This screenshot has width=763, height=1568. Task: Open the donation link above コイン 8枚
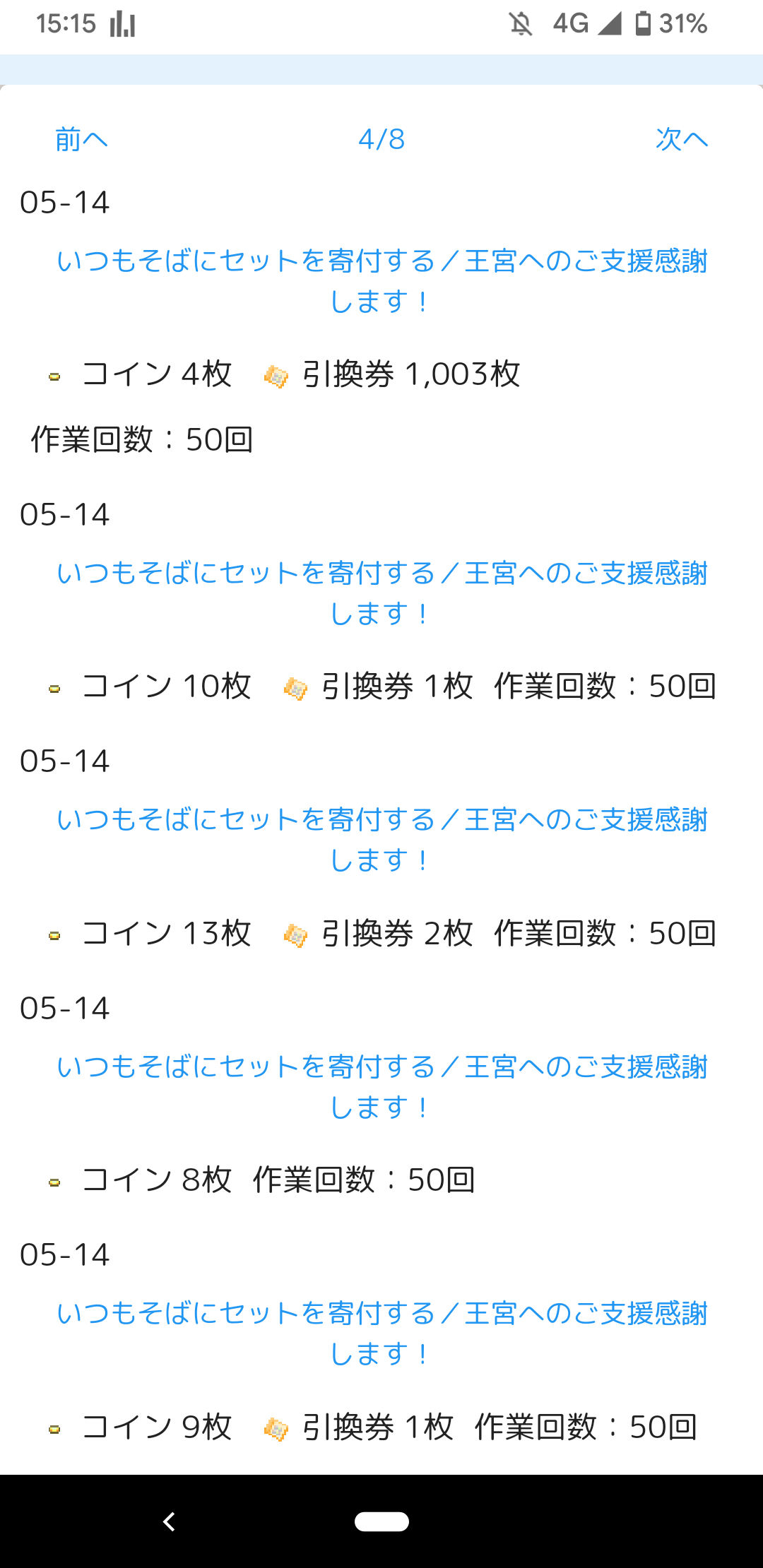pyautogui.click(x=381, y=1087)
